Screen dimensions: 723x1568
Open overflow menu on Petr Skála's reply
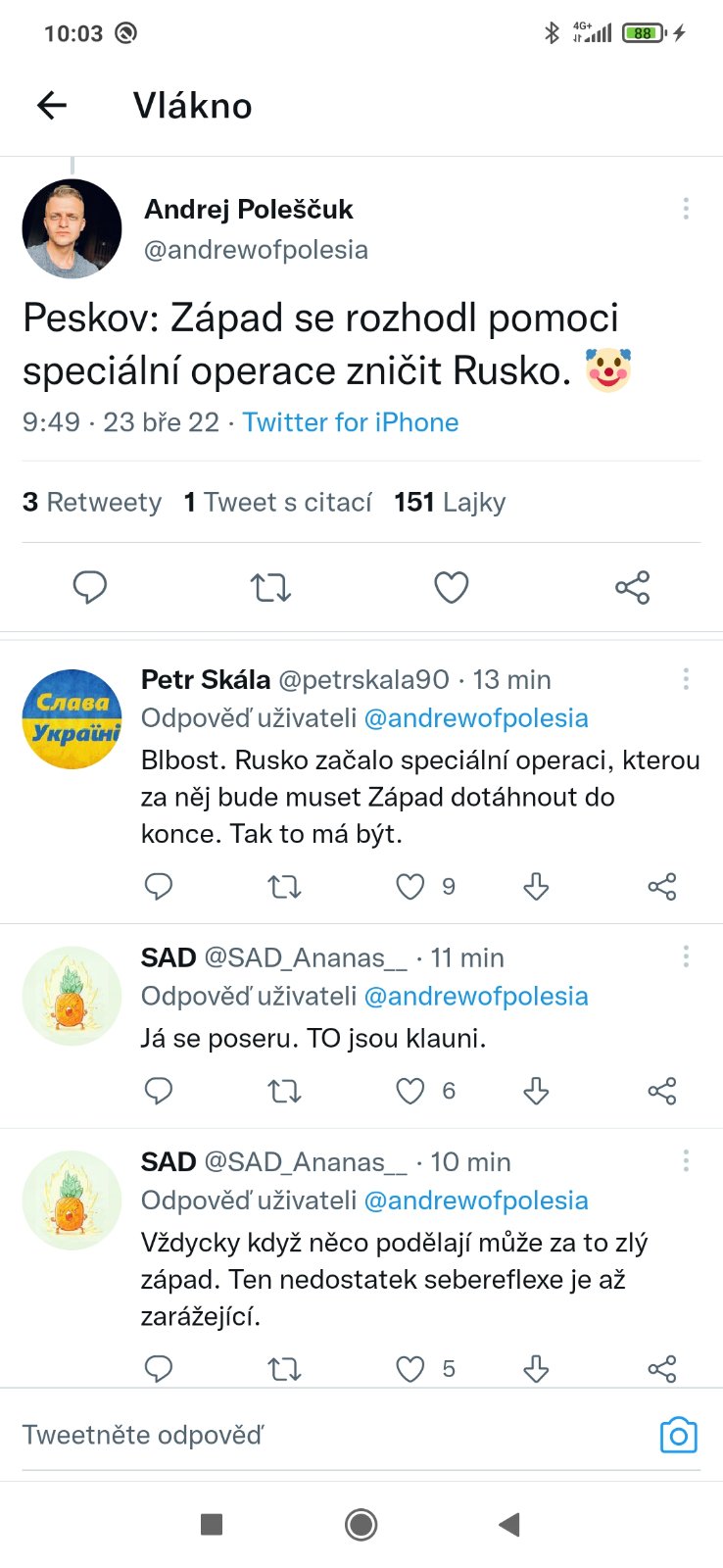coord(686,678)
